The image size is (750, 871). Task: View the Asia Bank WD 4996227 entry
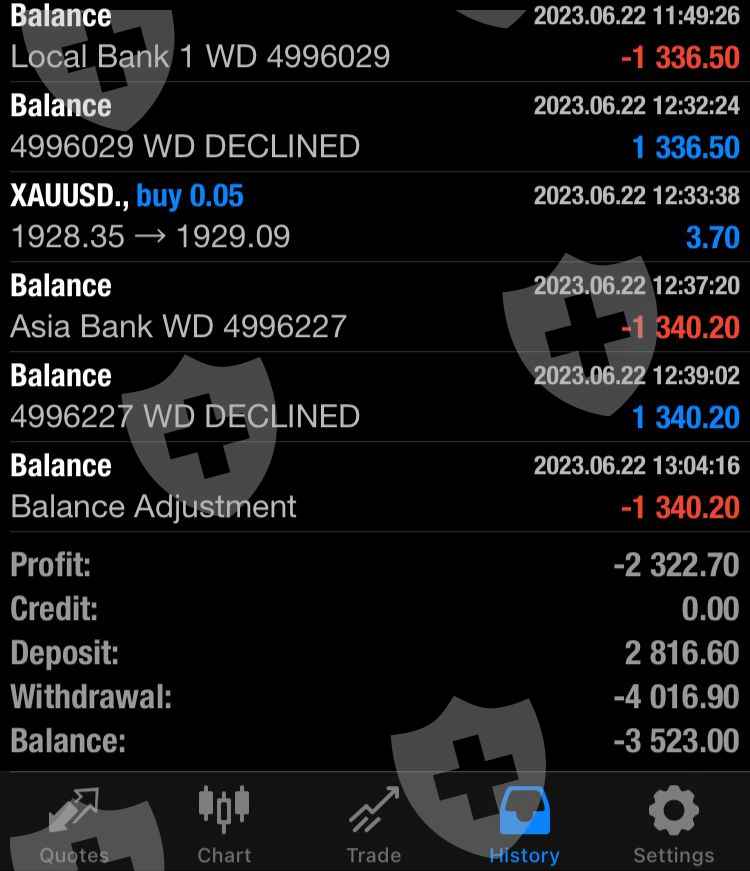(x=375, y=306)
